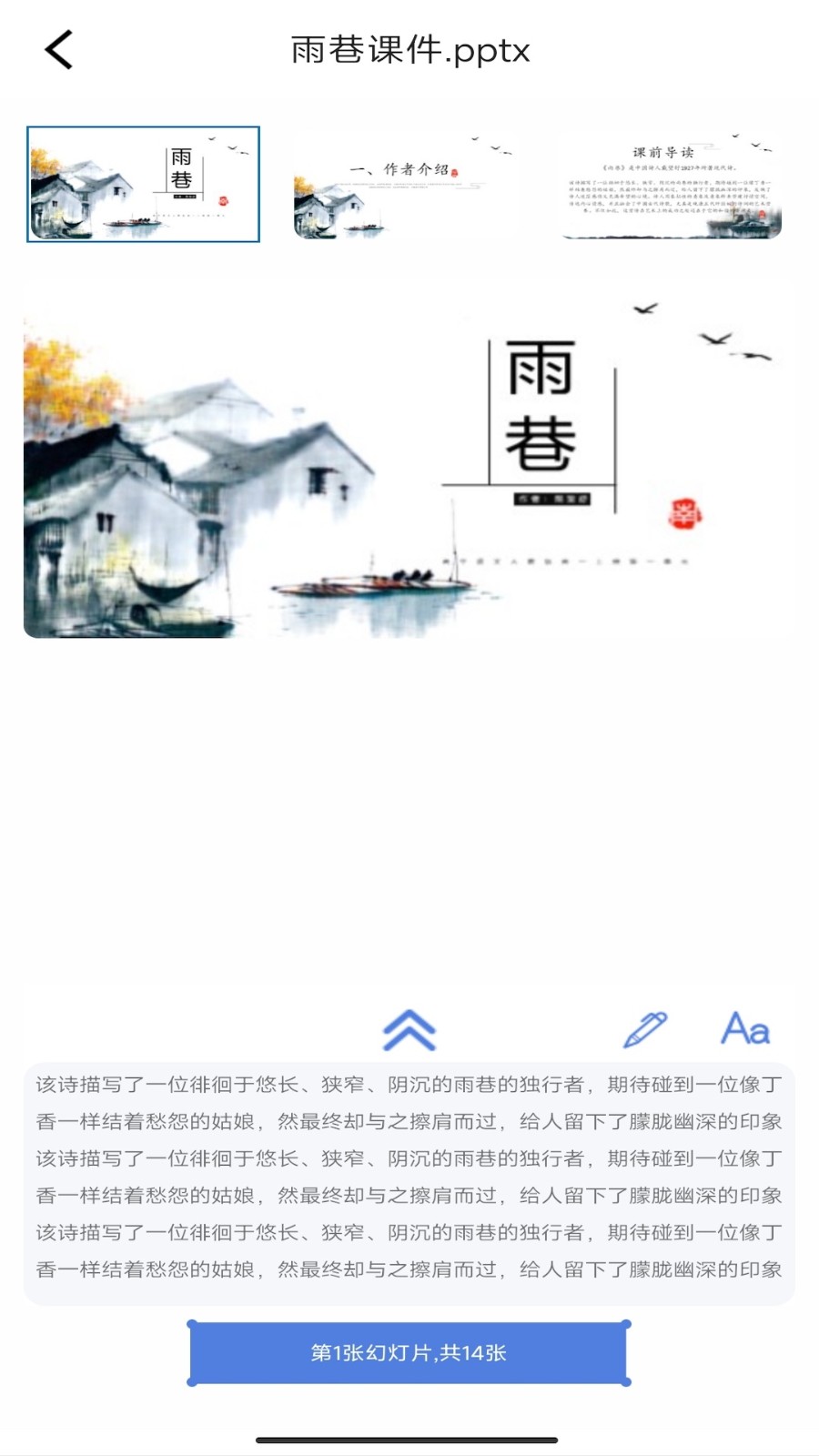The height and width of the screenshot is (1456, 819).
Task: Open the 课前导读 slide thumbnail
Action: pyautogui.click(x=670, y=185)
